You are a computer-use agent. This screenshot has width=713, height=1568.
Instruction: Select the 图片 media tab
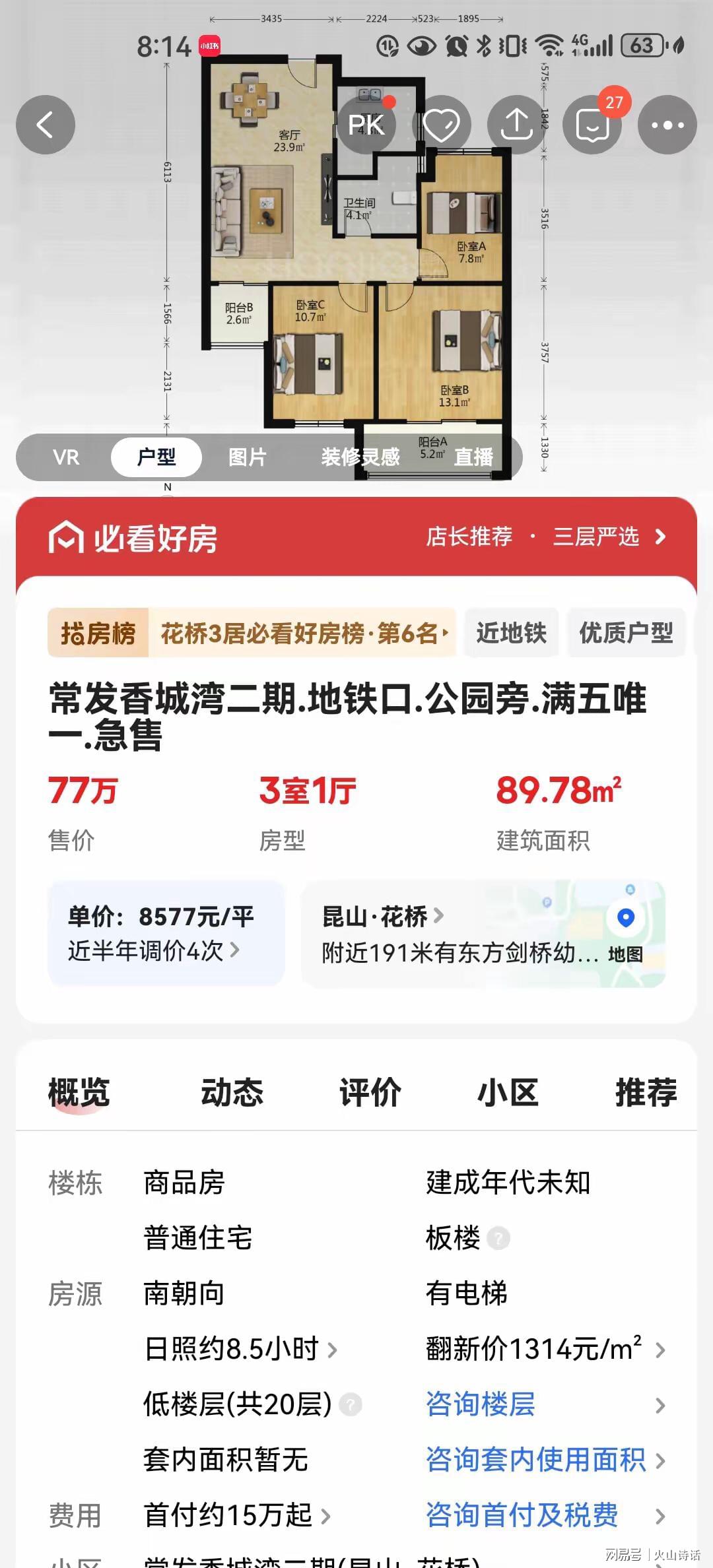(248, 457)
